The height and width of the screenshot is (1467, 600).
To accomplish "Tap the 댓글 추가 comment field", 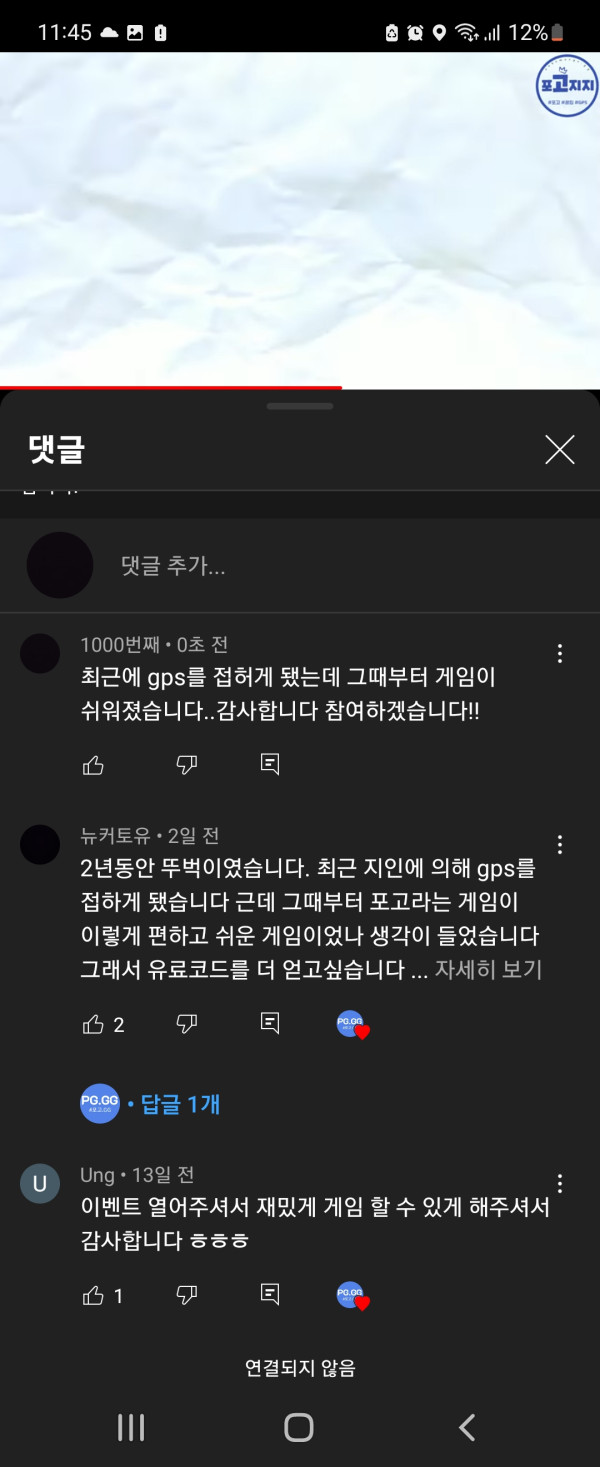I will (300, 566).
